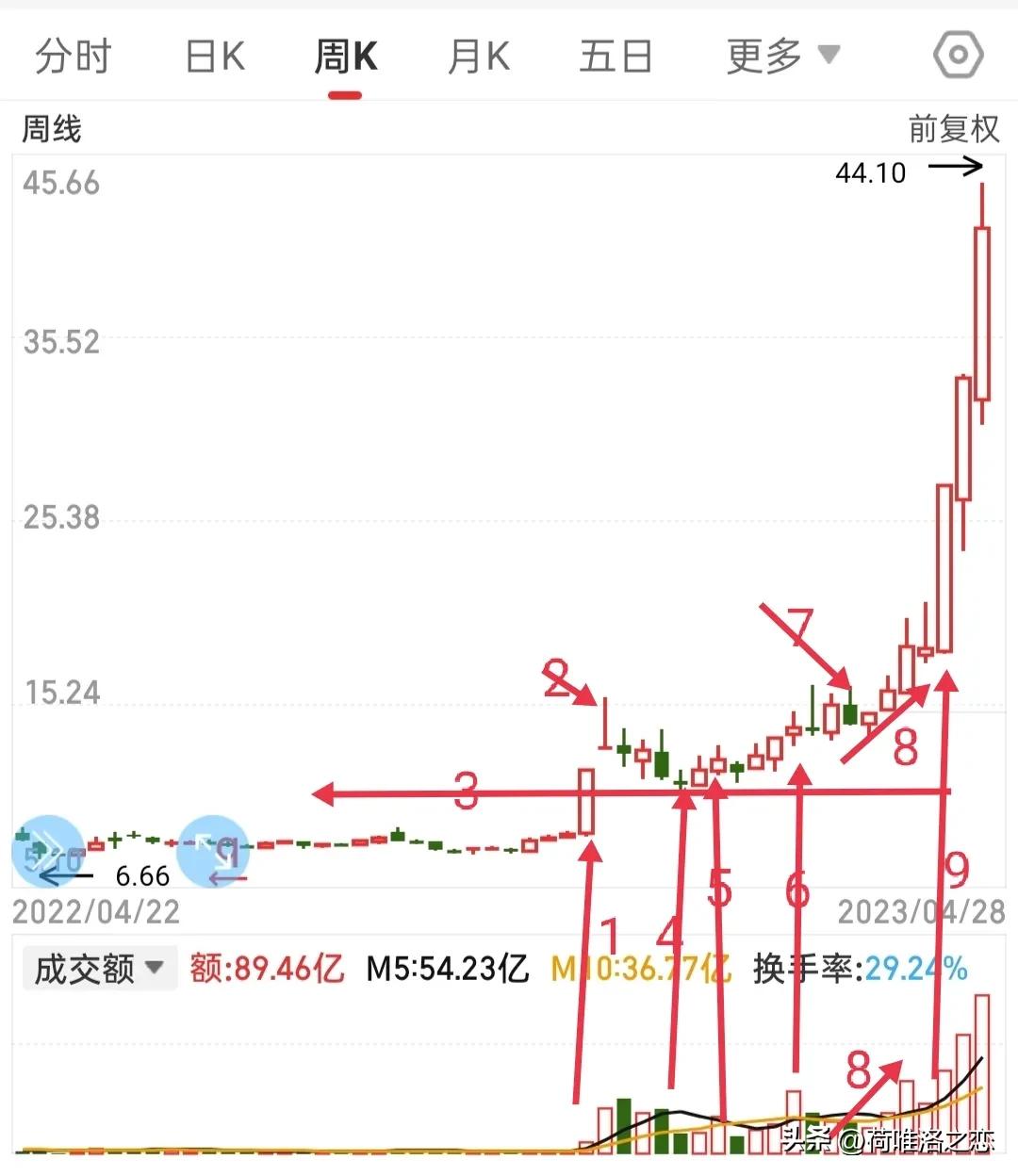Re-select the active 周K tab

click(346, 55)
